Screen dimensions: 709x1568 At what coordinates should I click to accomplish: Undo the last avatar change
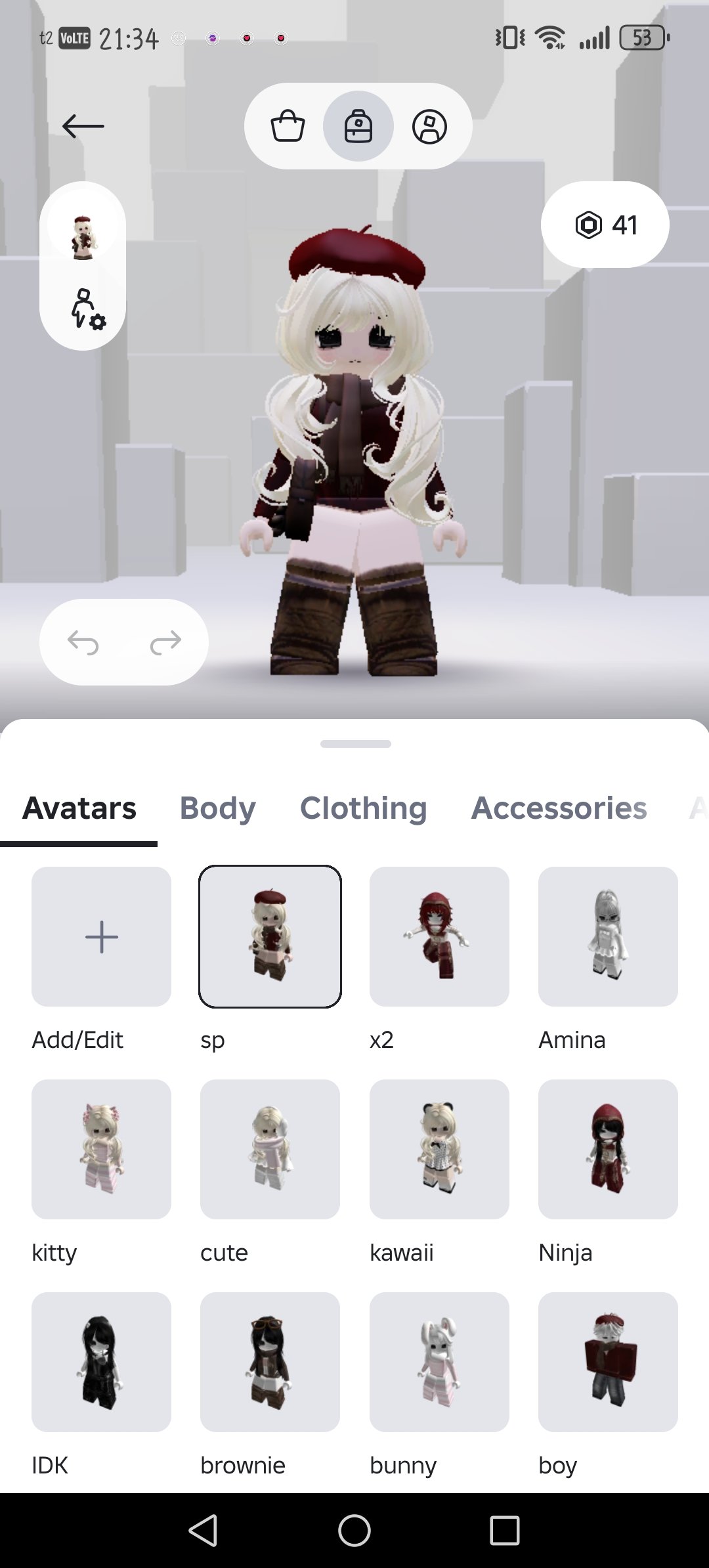[83, 642]
